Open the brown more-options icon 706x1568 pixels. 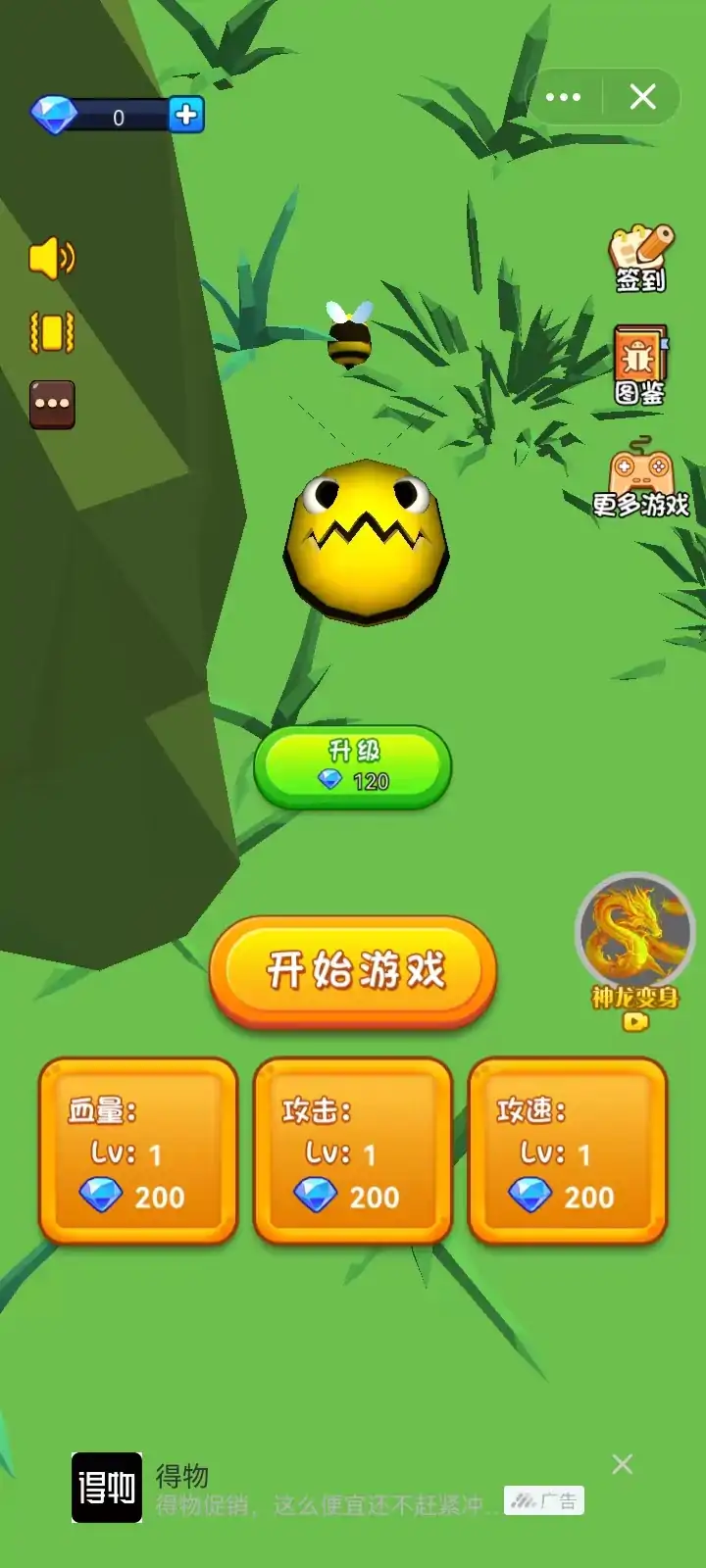click(52, 404)
